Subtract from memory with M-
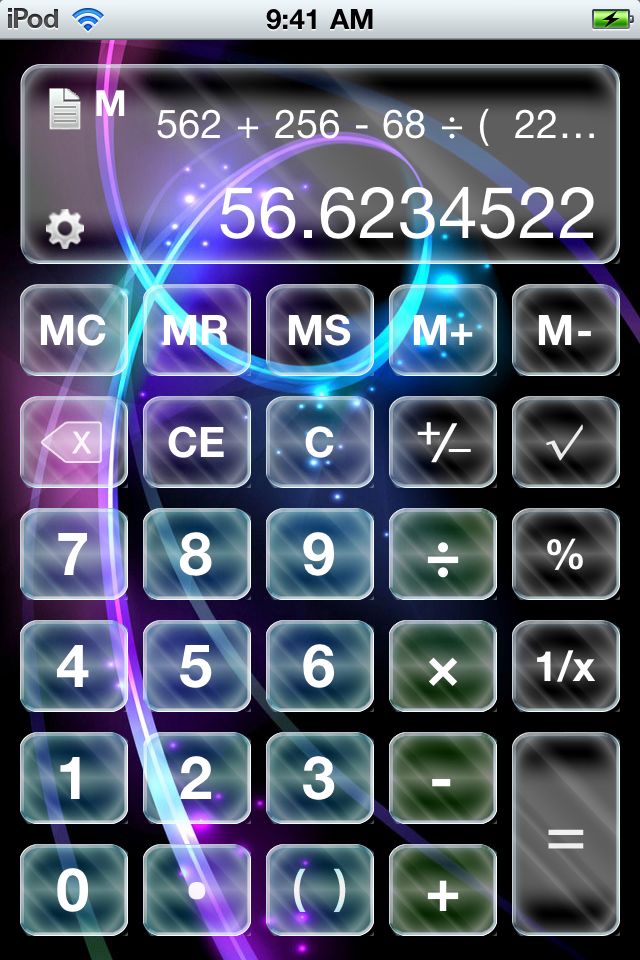 coord(565,331)
